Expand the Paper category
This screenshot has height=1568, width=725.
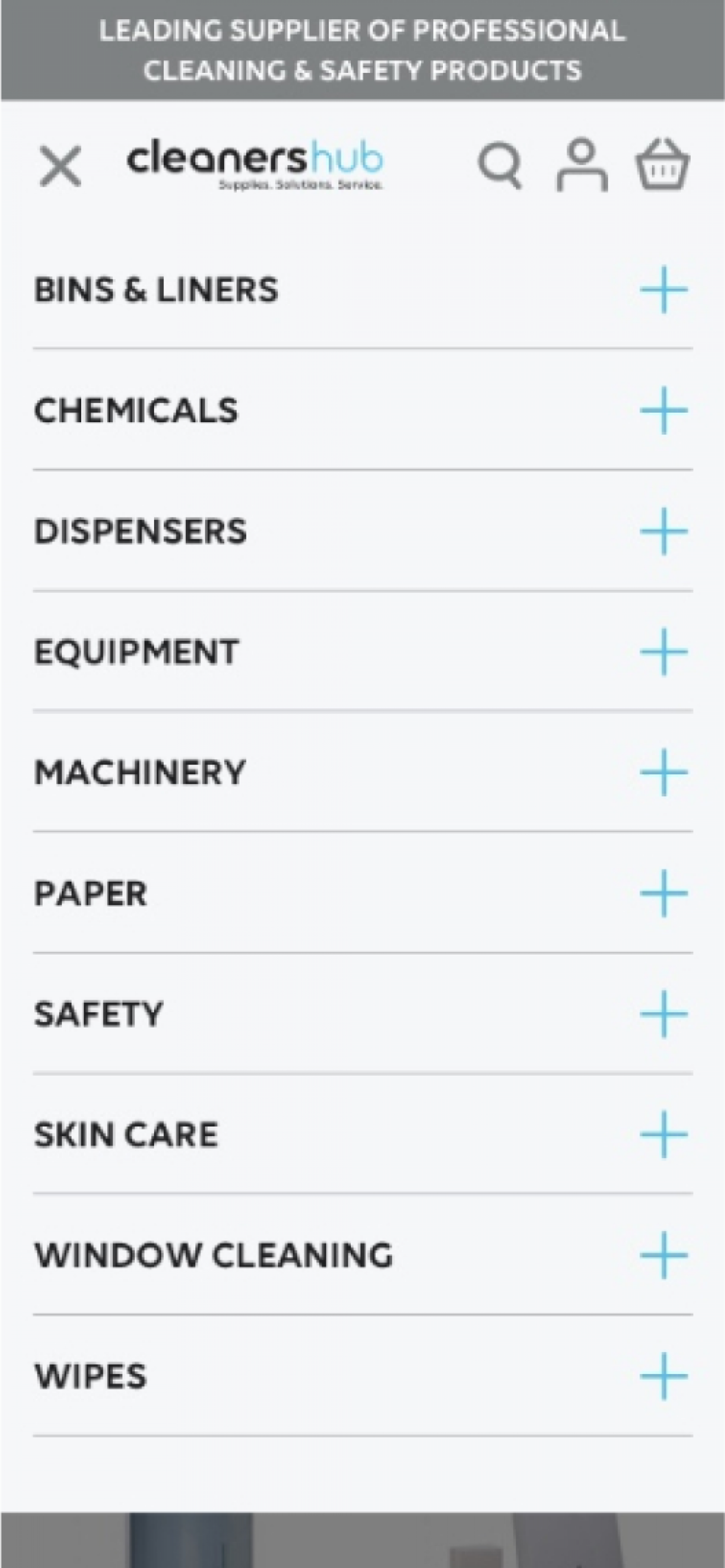point(663,893)
